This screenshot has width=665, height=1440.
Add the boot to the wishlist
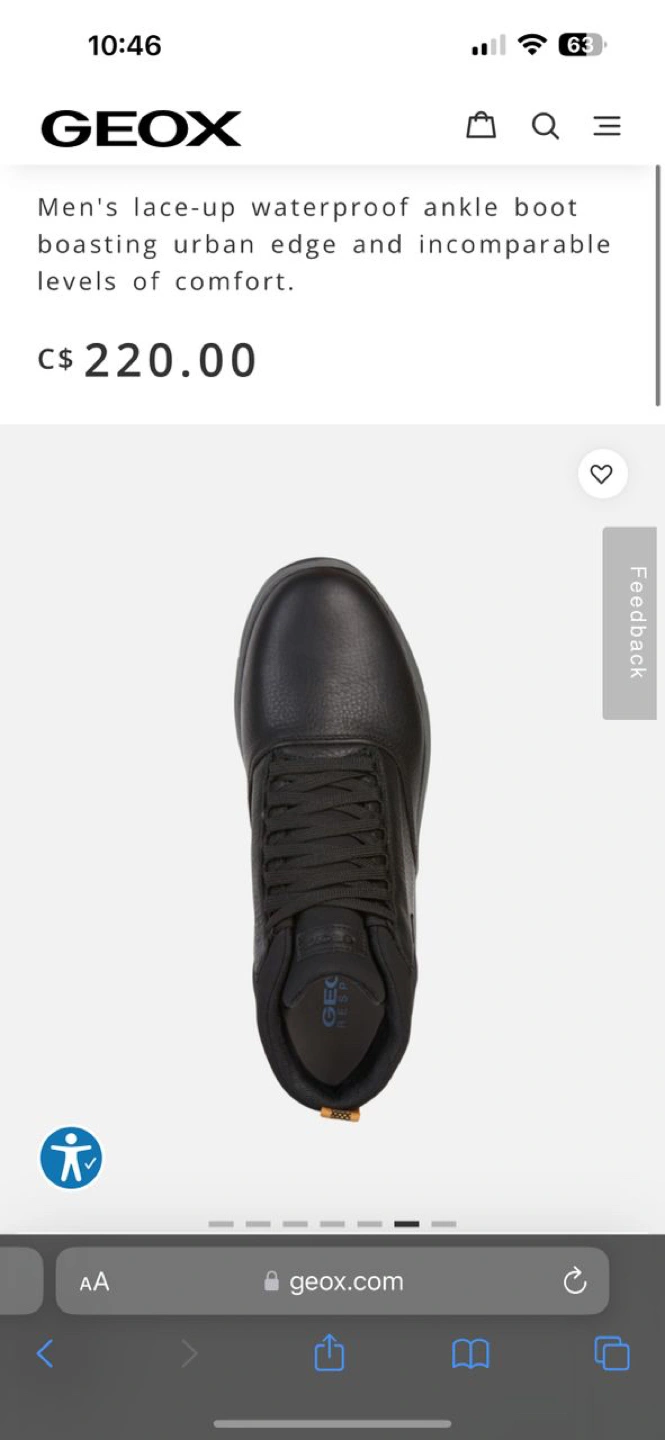(602, 475)
